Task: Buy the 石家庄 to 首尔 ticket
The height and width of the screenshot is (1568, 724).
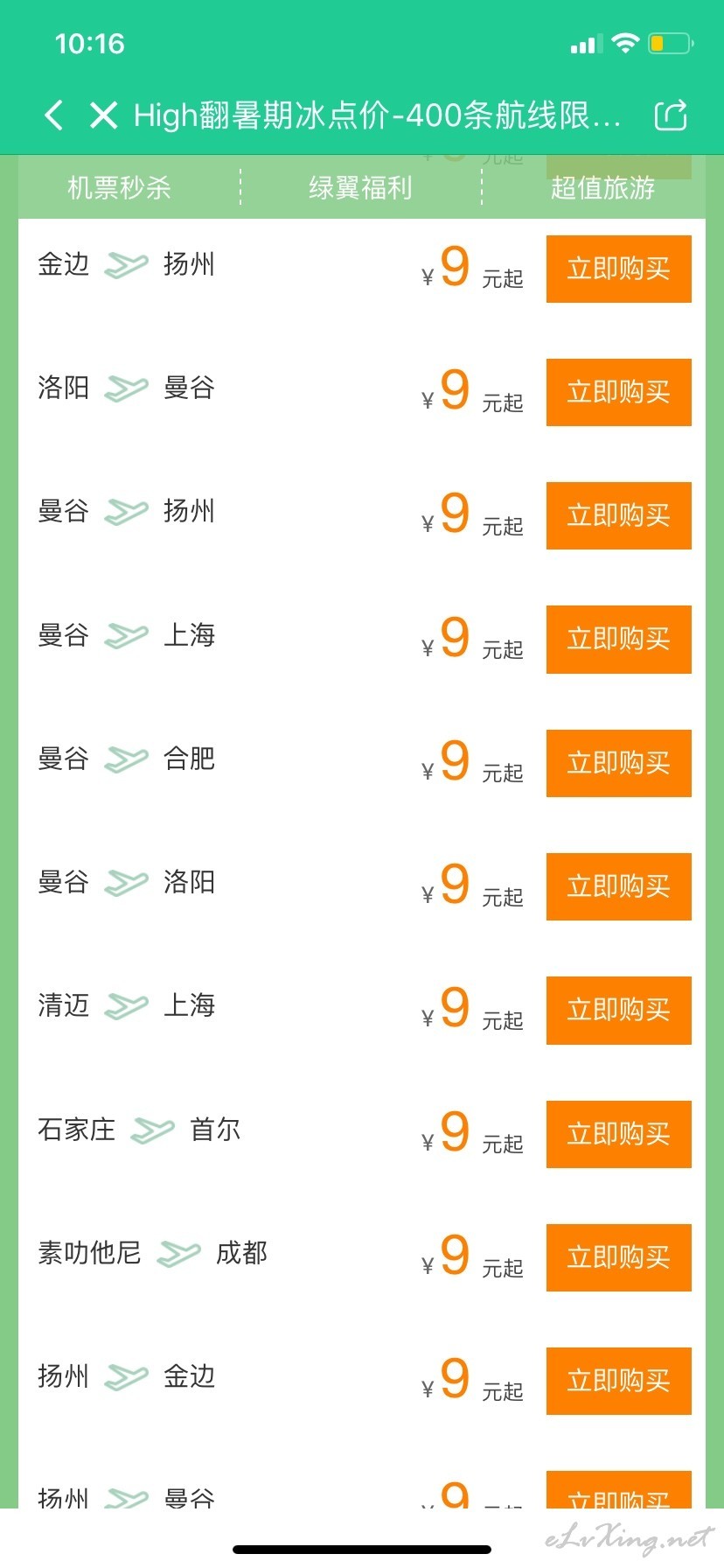Action: [618, 1134]
